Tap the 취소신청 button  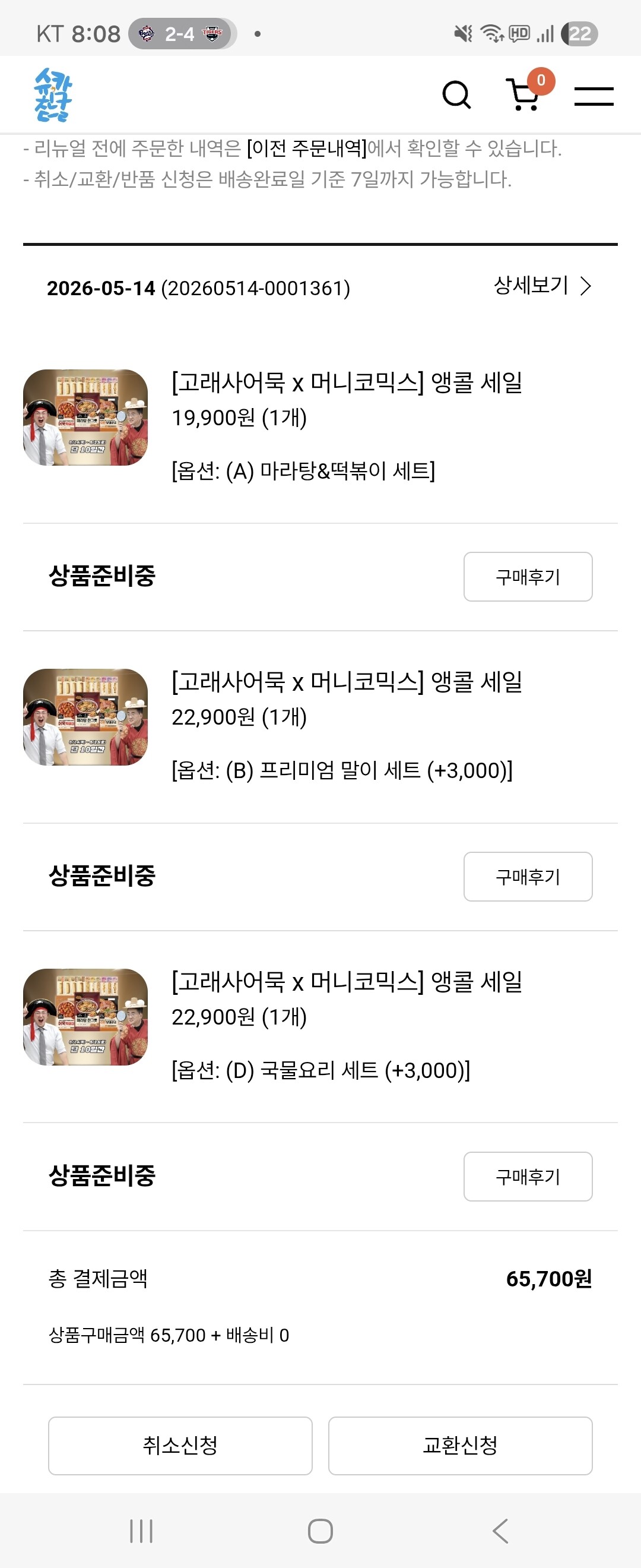tap(180, 1446)
